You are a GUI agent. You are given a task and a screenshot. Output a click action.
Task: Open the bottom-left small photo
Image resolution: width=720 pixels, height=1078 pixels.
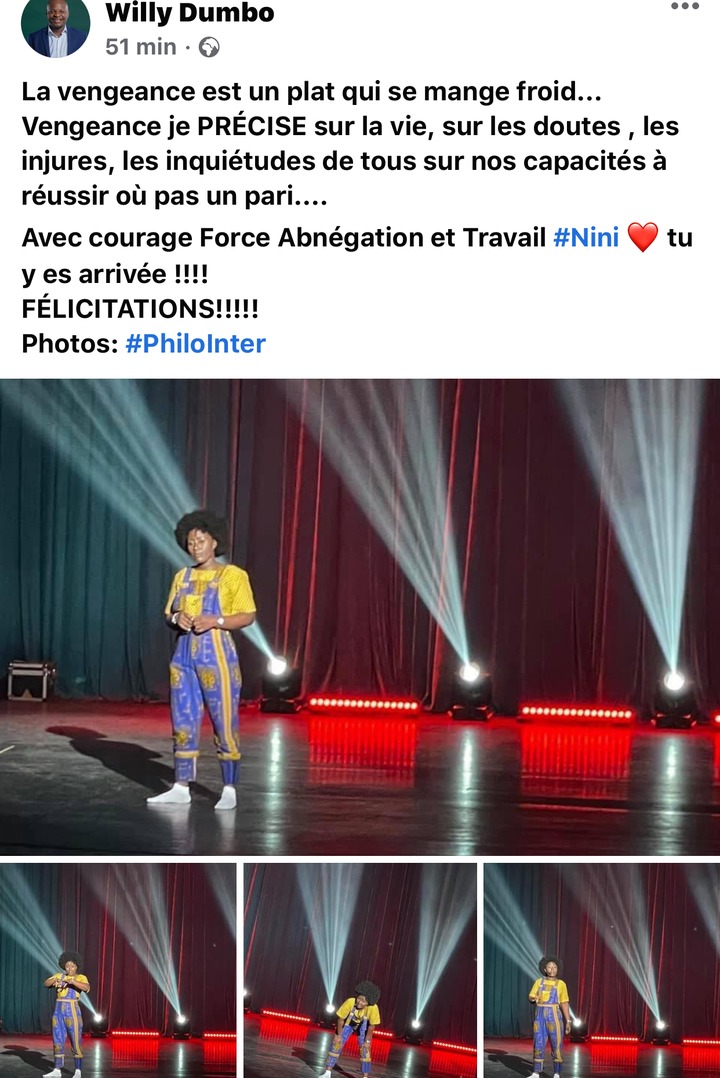[118, 970]
